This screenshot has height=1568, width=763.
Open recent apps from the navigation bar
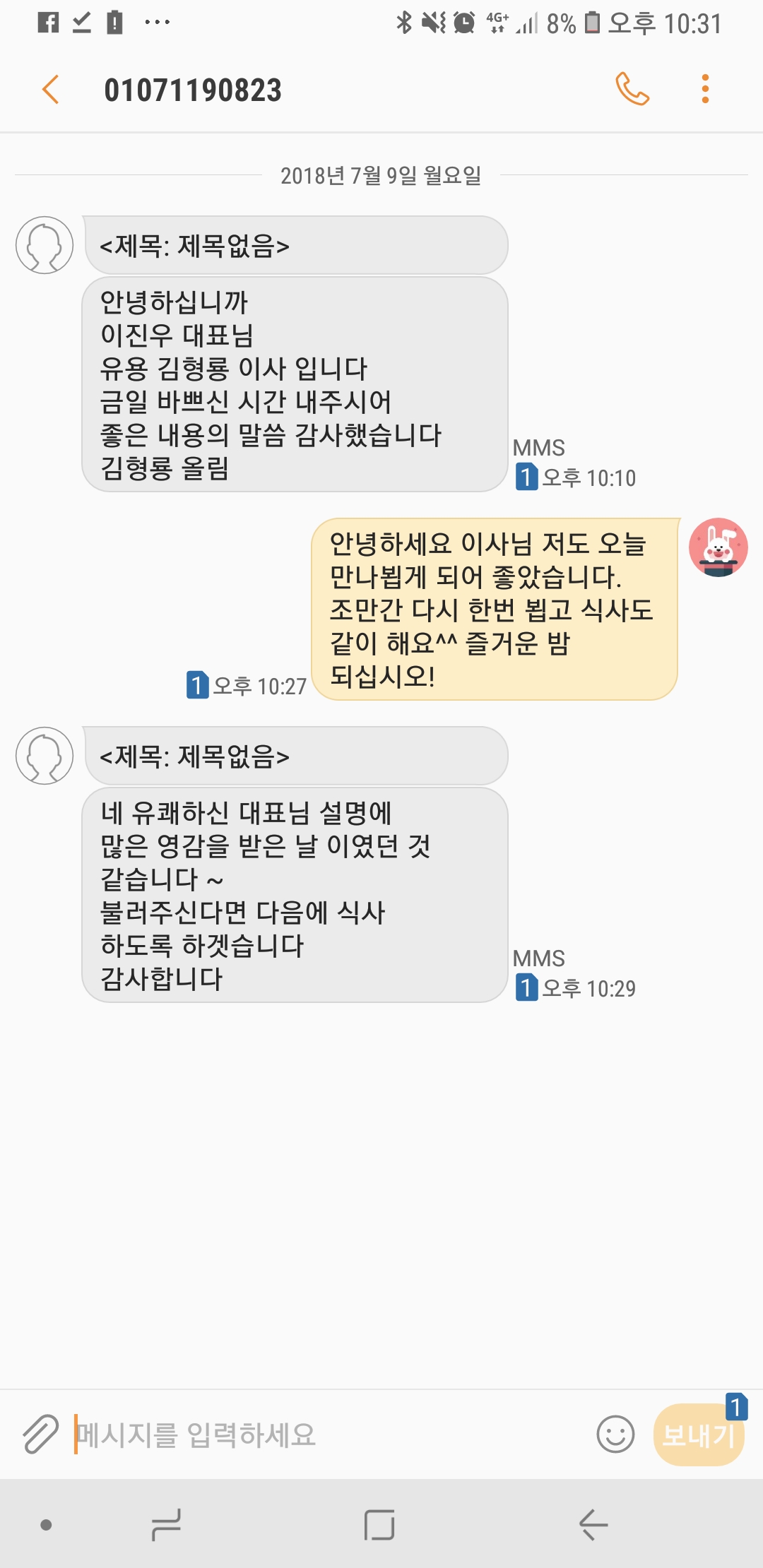click(167, 1524)
